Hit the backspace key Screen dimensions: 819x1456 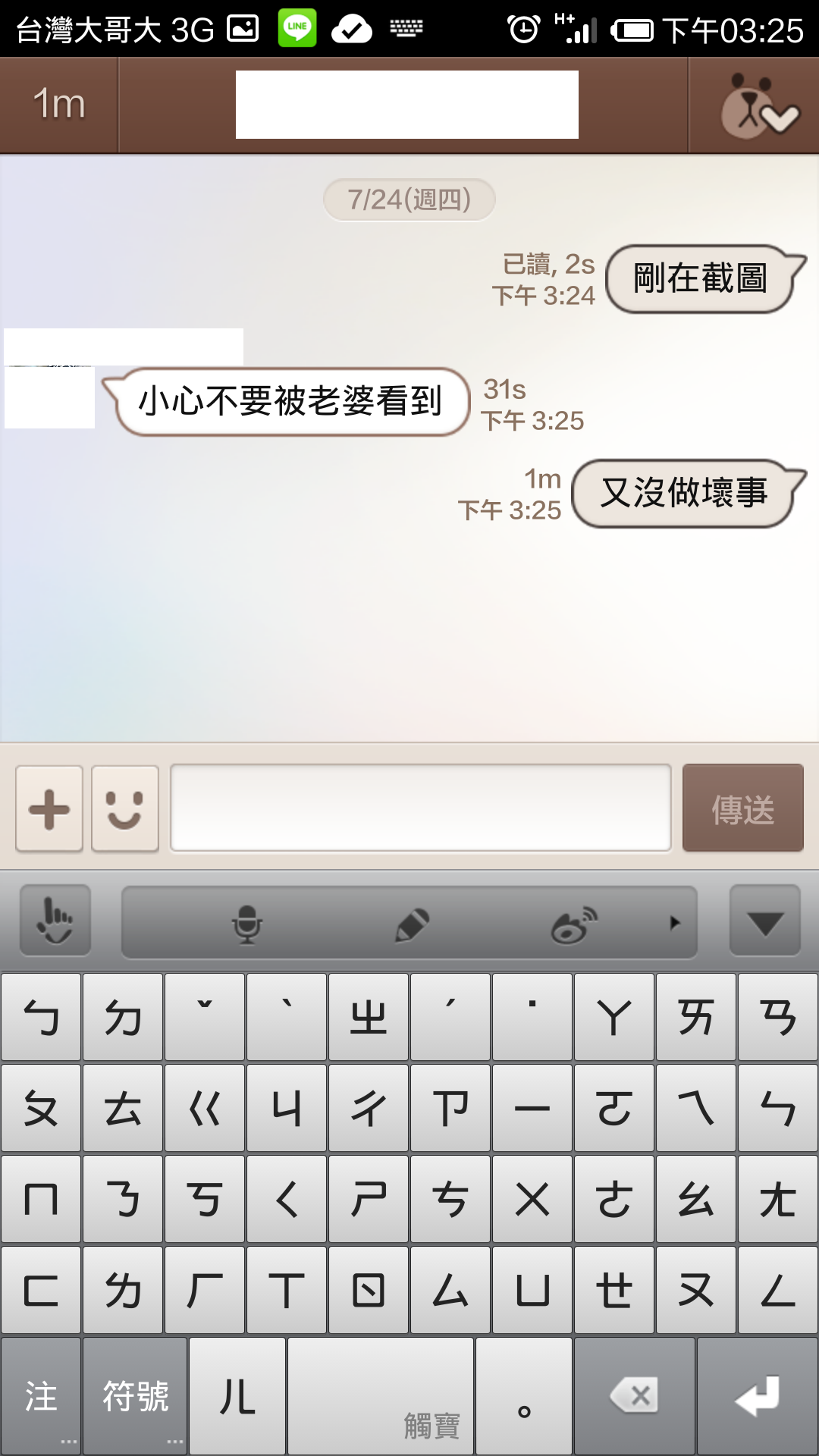(x=635, y=1396)
